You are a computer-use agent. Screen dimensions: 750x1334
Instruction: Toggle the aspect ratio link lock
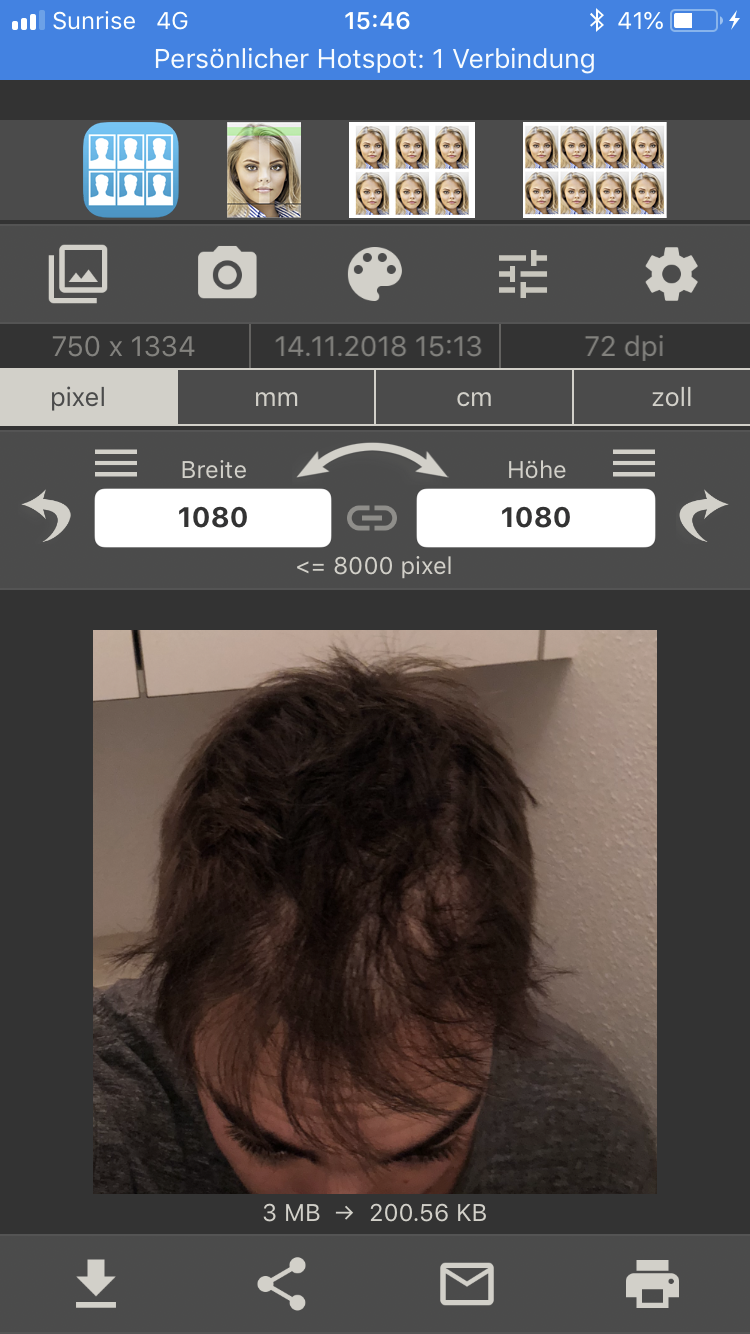[x=372, y=518]
